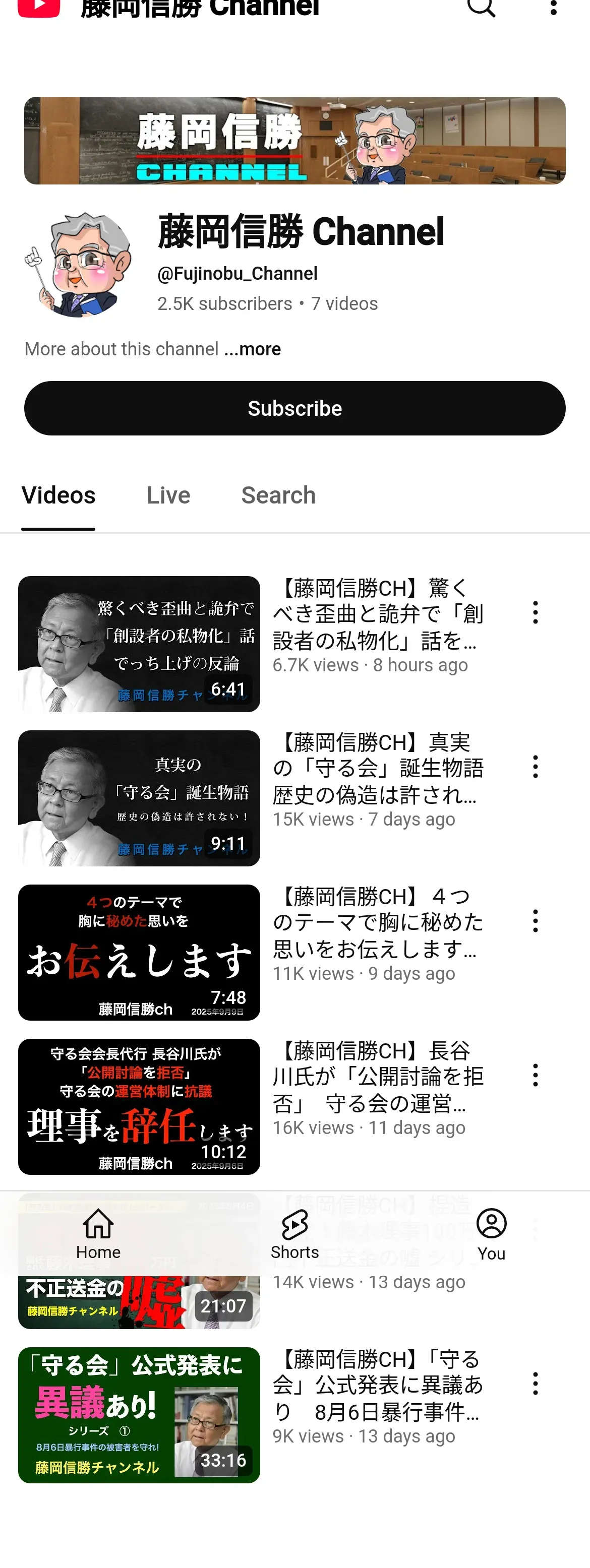Open the You tab
Image resolution: width=590 pixels, height=1568 pixels.
[x=491, y=1234]
